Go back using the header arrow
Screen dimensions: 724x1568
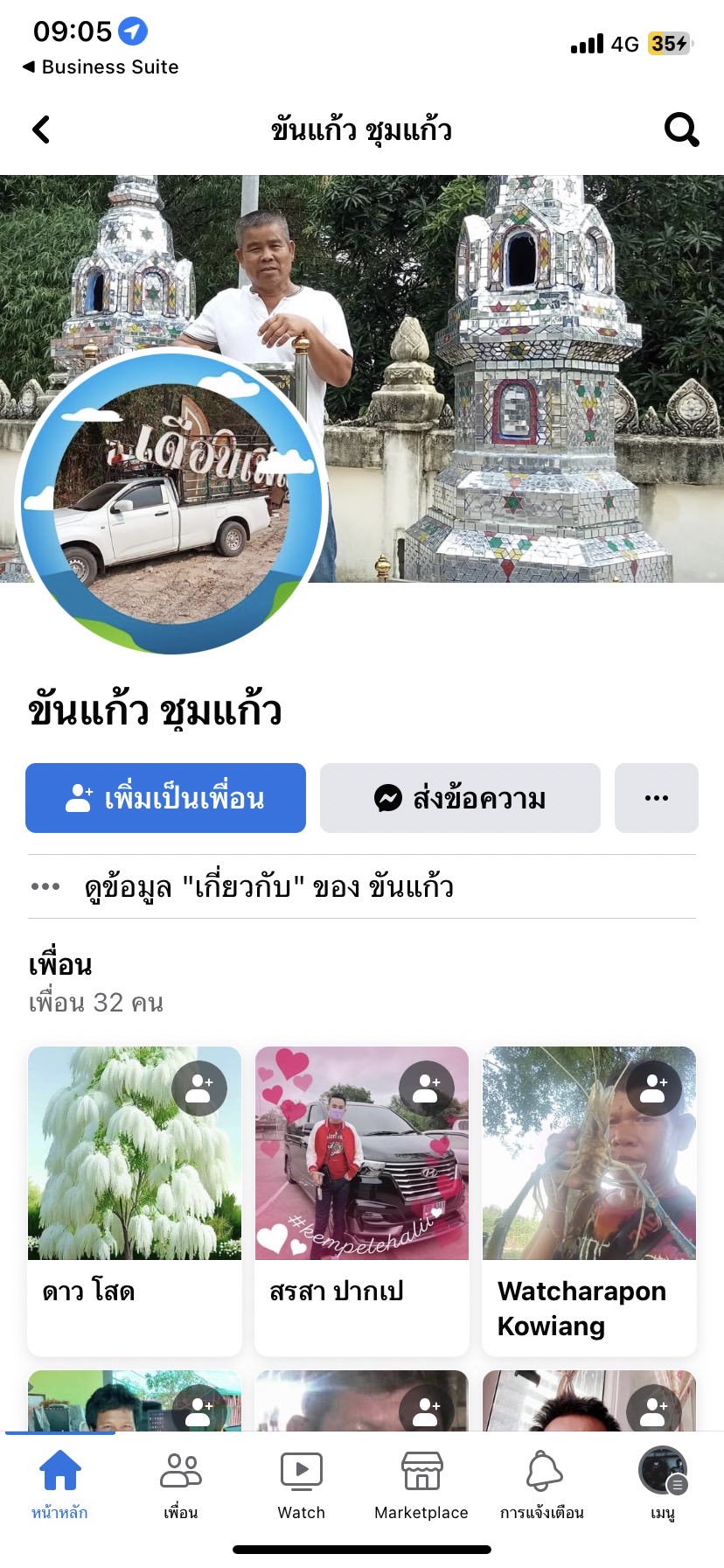[x=41, y=129]
